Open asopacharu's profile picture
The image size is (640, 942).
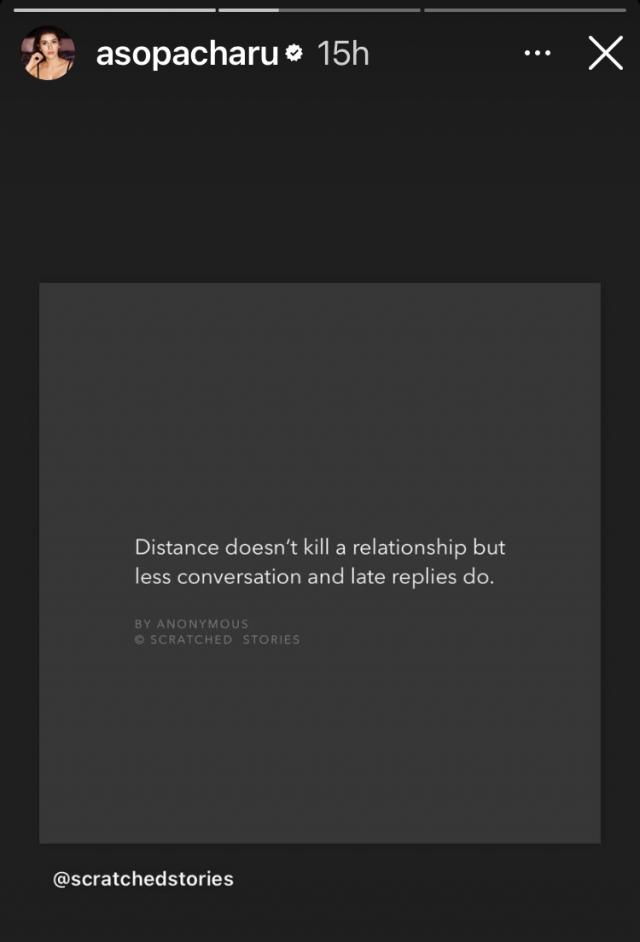(x=48, y=53)
